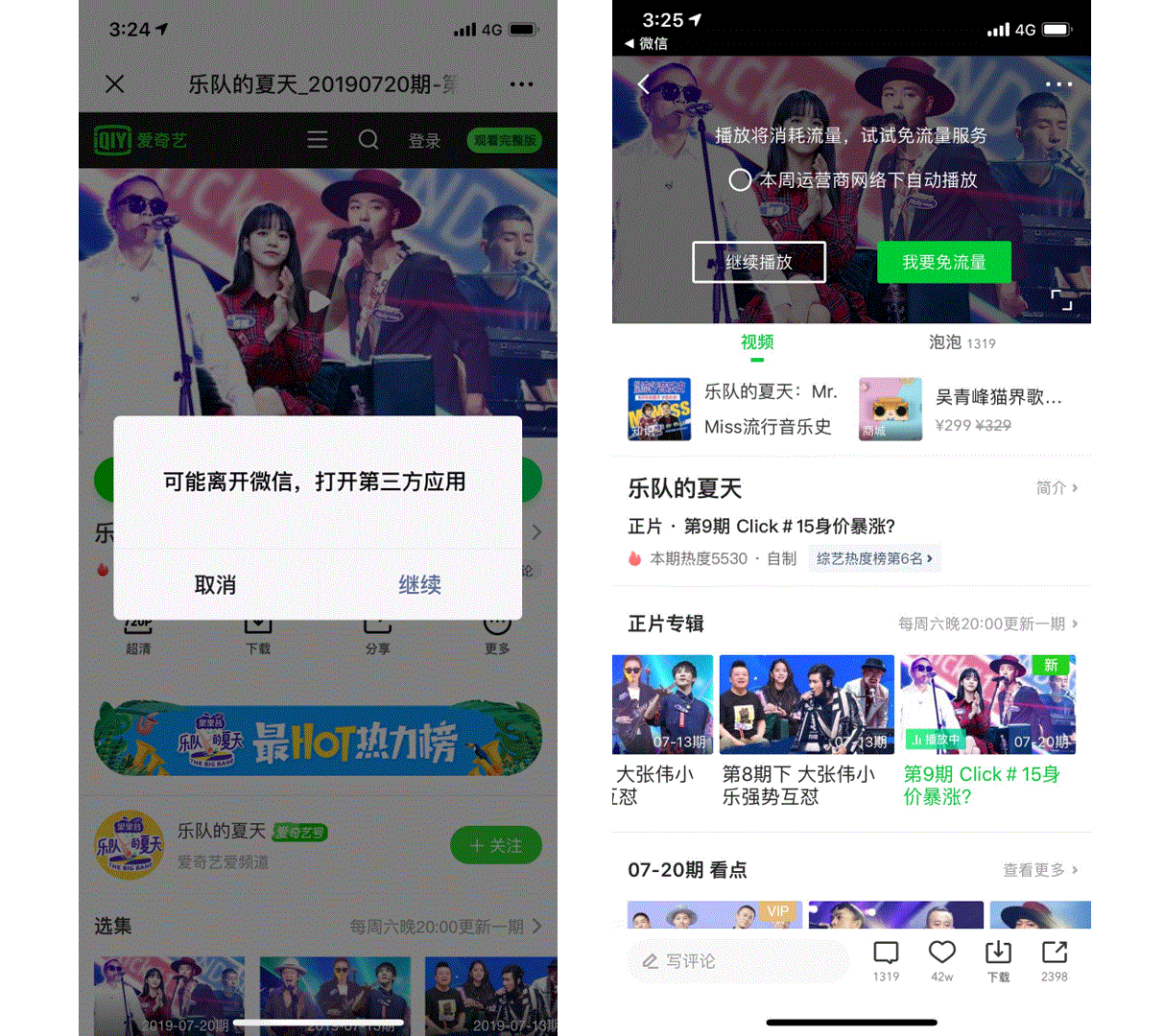Screen dimensions: 1164x1036
Task: Check 本周运营商网络下自动播放 option
Action: pos(740,179)
